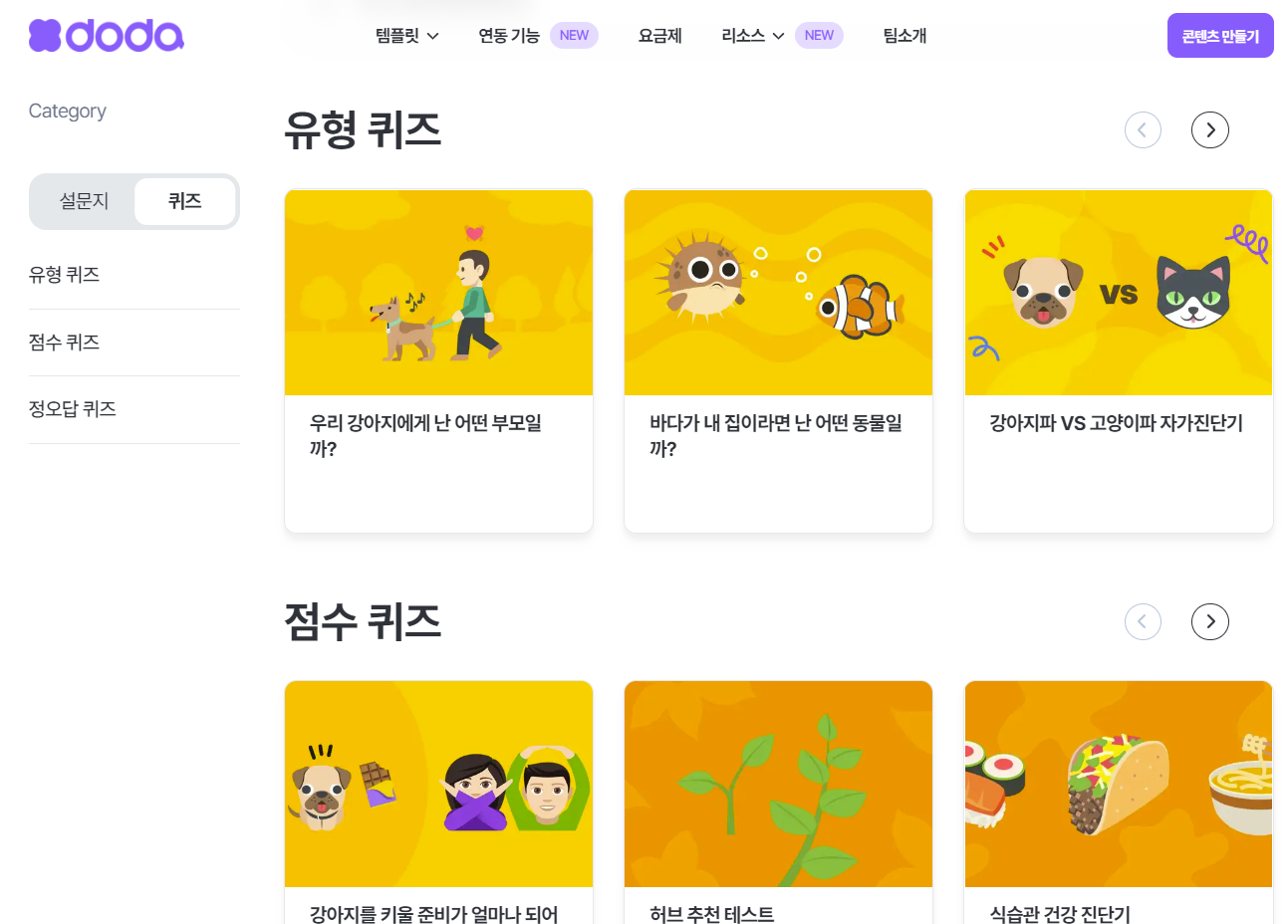The width and height of the screenshot is (1288, 924).
Task: Expand the 템플릿 dropdown menu
Action: coord(406,36)
